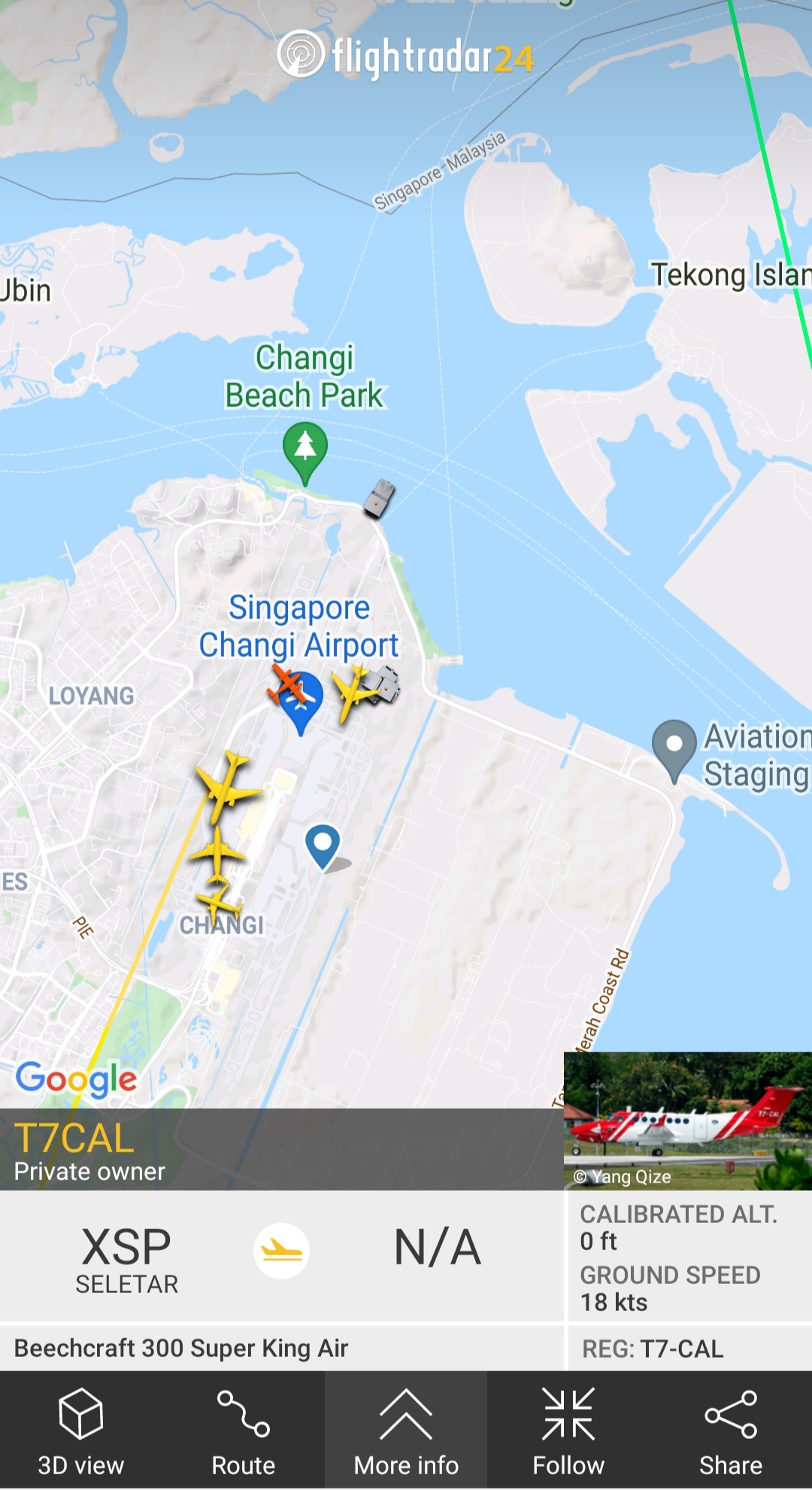Select the gray ground vehicle near Changi Beach
The width and height of the screenshot is (812, 1490).
pyautogui.click(x=379, y=498)
